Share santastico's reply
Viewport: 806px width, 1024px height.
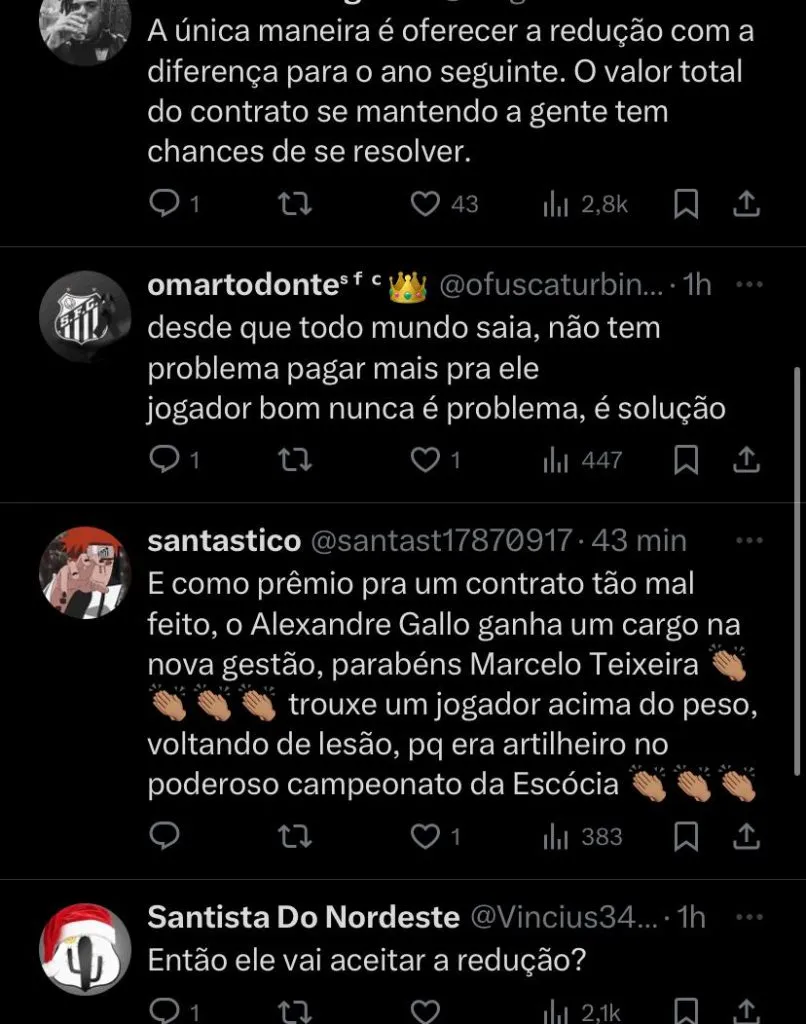(745, 836)
